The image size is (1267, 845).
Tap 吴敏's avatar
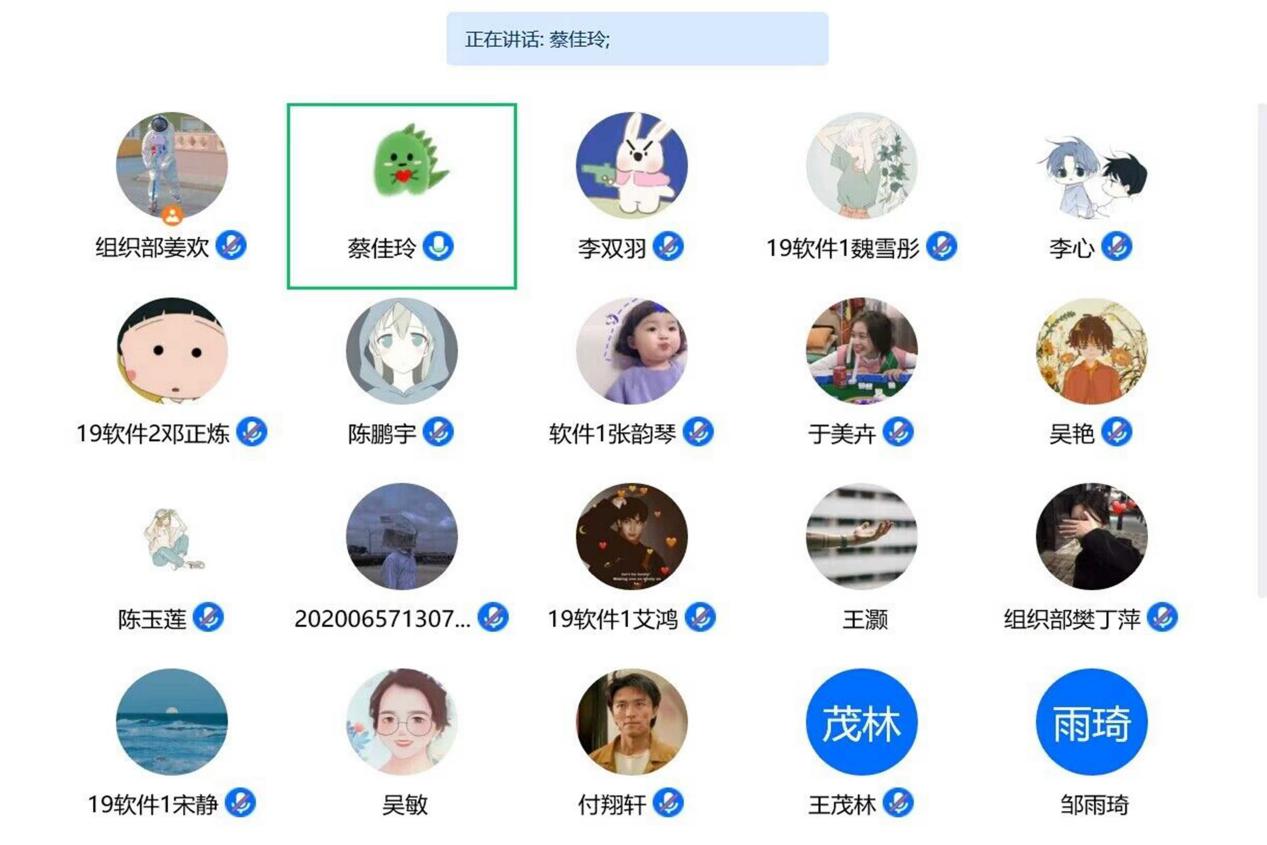[x=401, y=723]
